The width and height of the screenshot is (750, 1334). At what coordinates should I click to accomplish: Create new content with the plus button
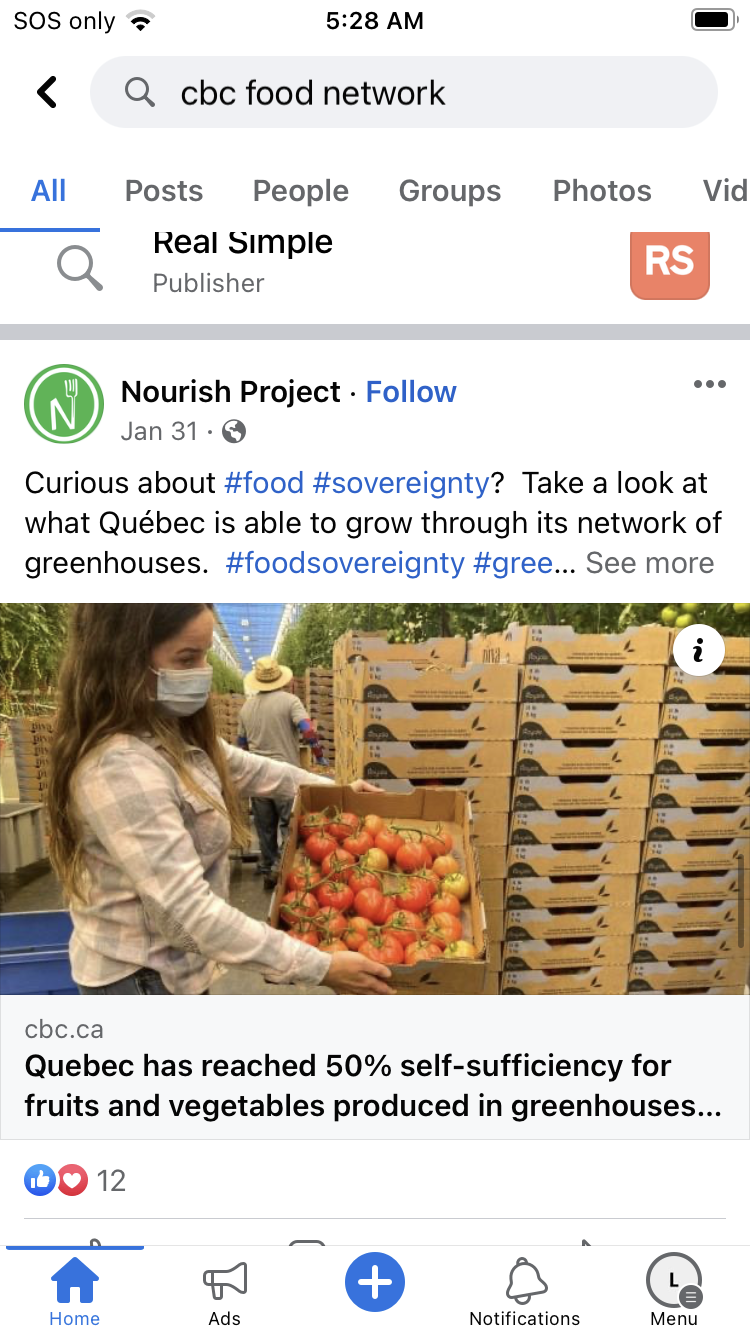point(375,1282)
